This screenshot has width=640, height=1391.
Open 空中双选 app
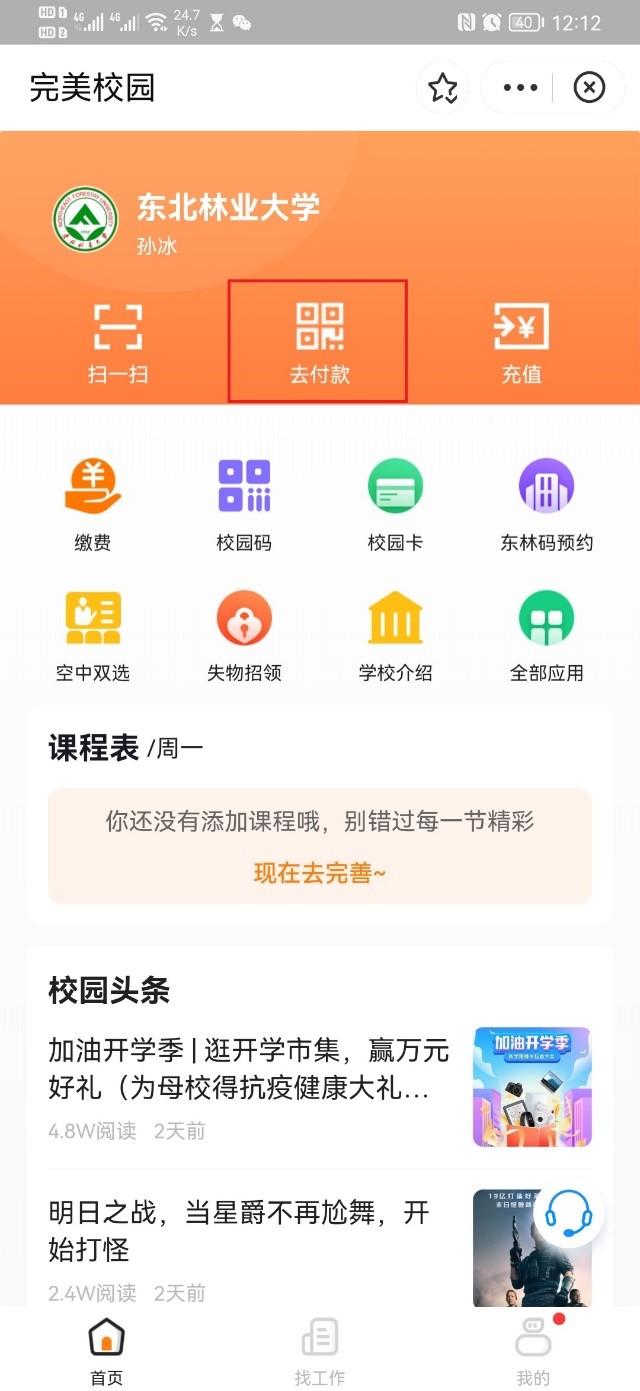click(x=93, y=634)
